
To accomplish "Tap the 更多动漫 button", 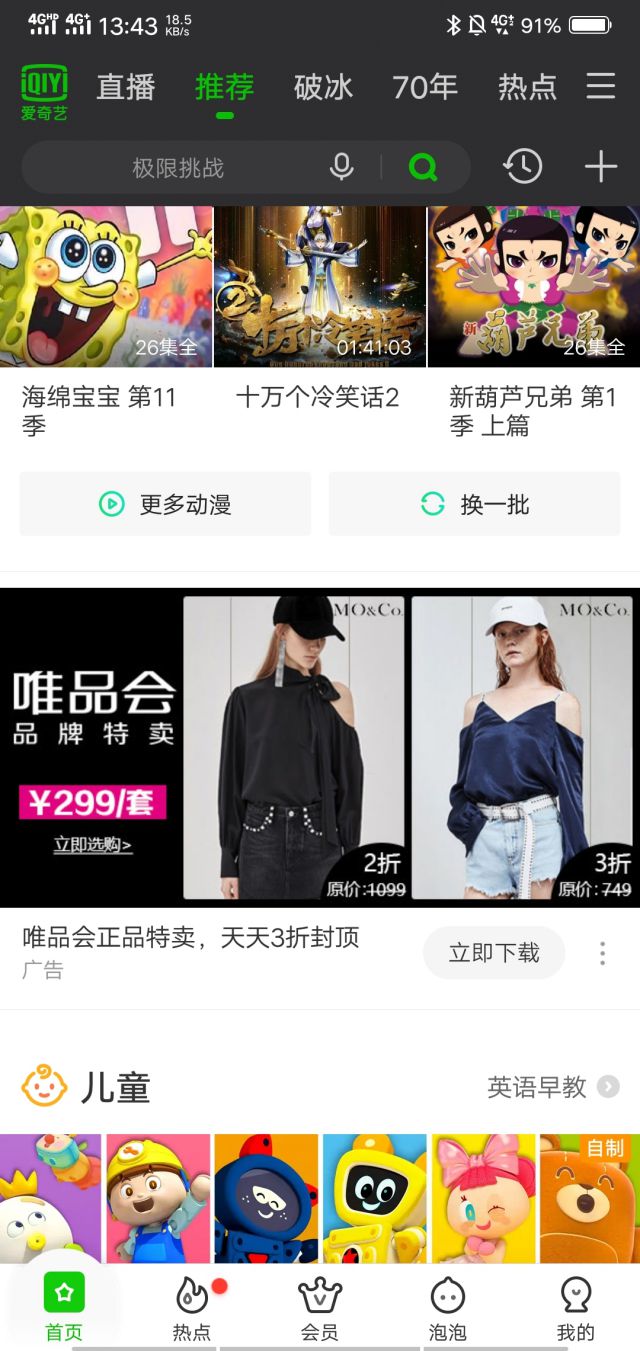I will pos(165,504).
